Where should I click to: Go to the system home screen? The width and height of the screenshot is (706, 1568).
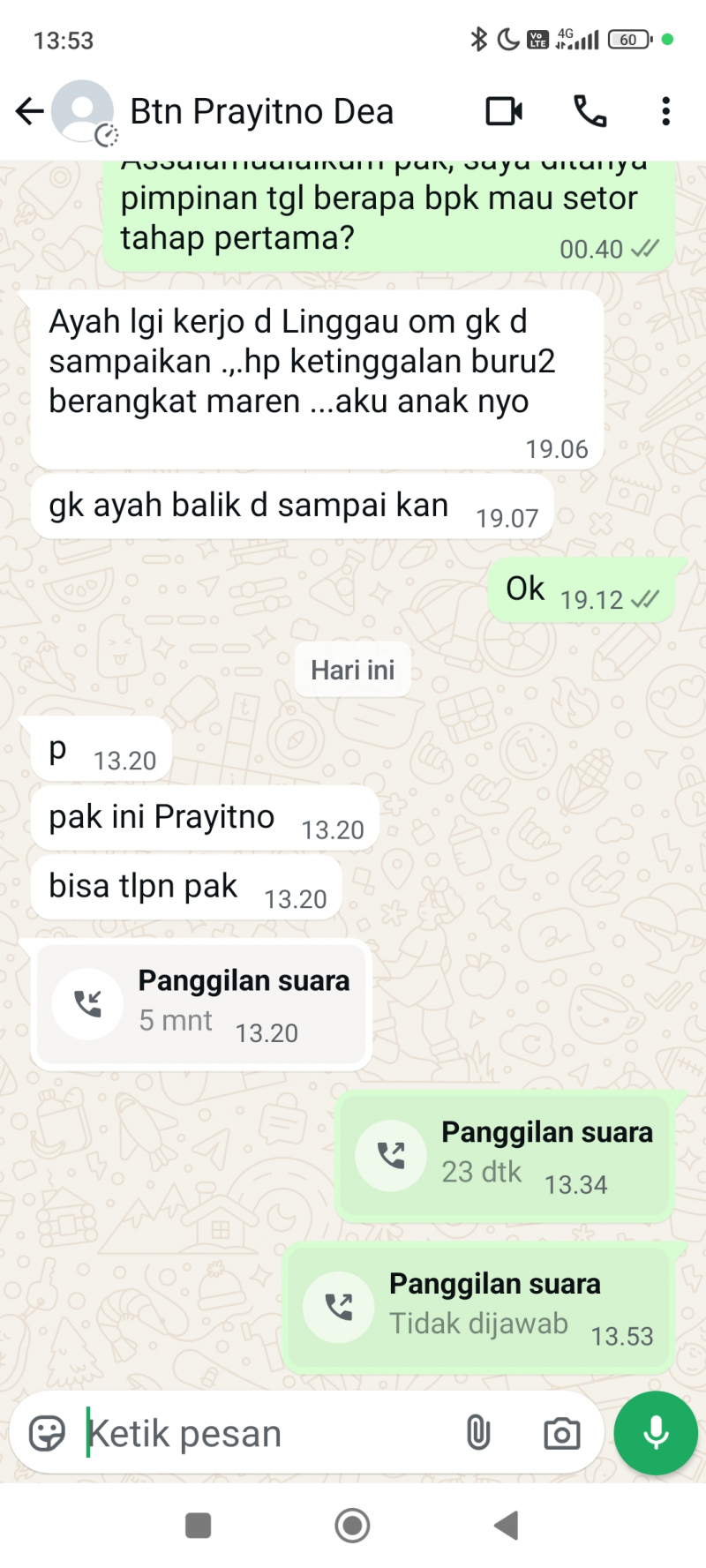352,1525
